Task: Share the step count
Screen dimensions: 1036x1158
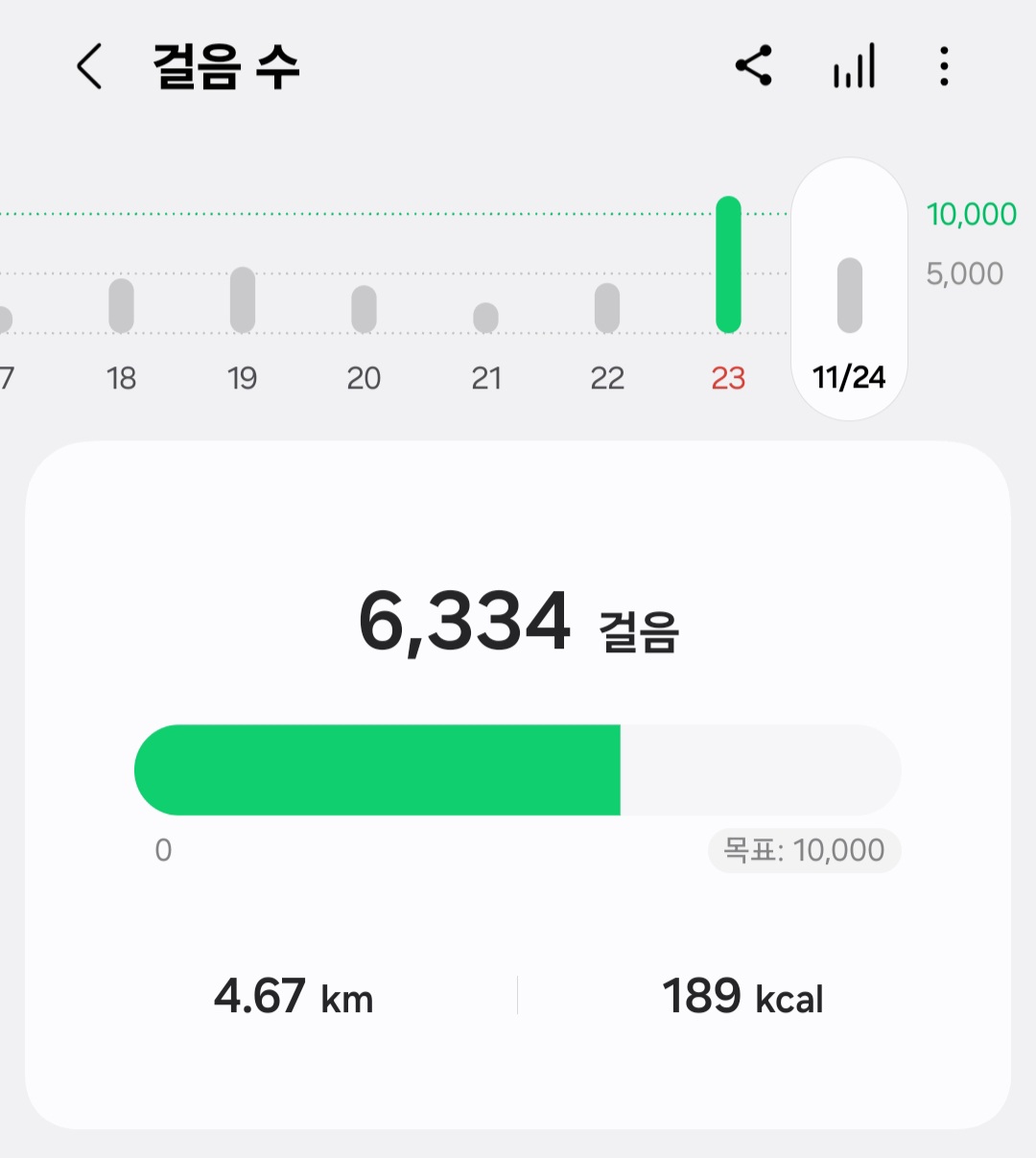Action: (754, 66)
